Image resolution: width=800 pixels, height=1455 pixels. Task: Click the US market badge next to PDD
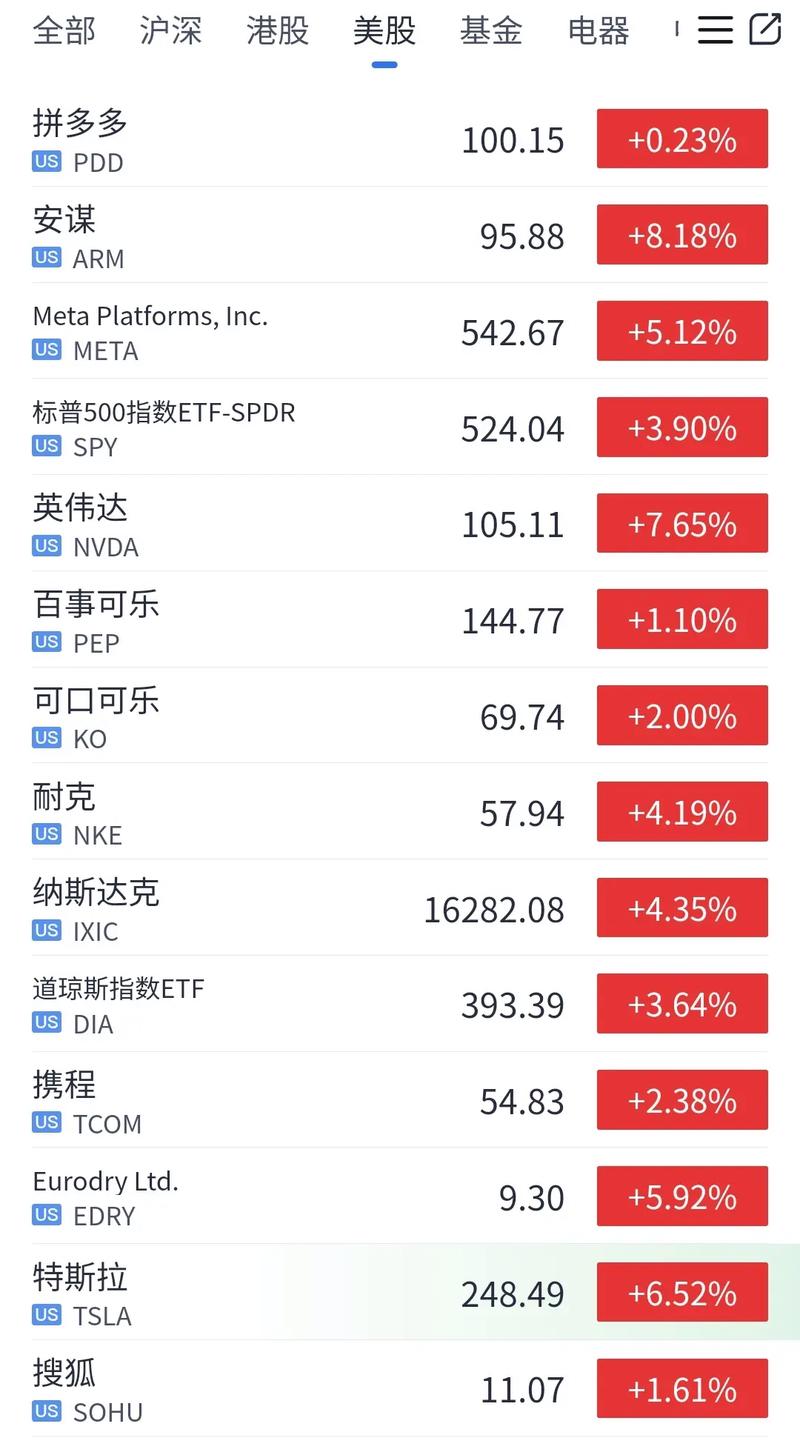coord(44,162)
